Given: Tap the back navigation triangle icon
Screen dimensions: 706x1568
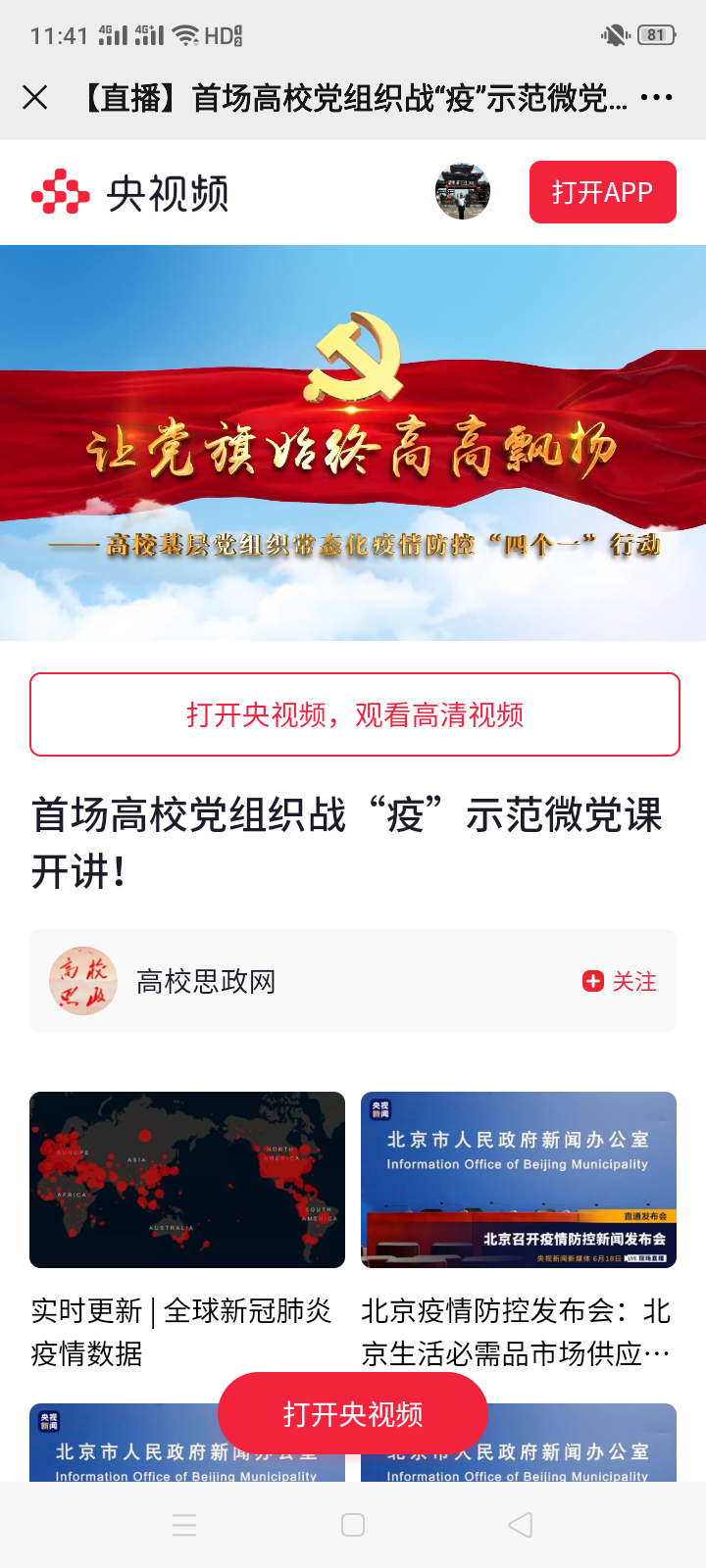Looking at the screenshot, I should tap(521, 1525).
